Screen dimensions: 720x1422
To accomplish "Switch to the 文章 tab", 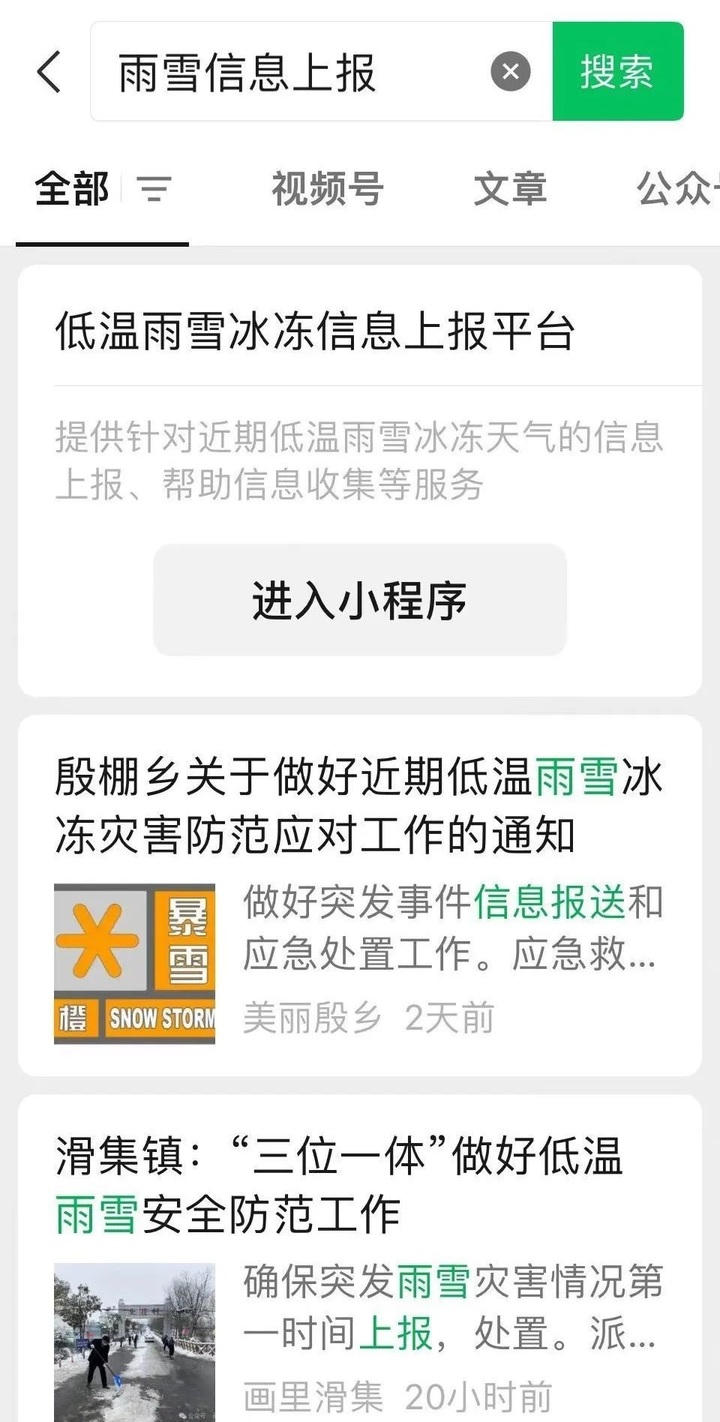I will (x=510, y=188).
